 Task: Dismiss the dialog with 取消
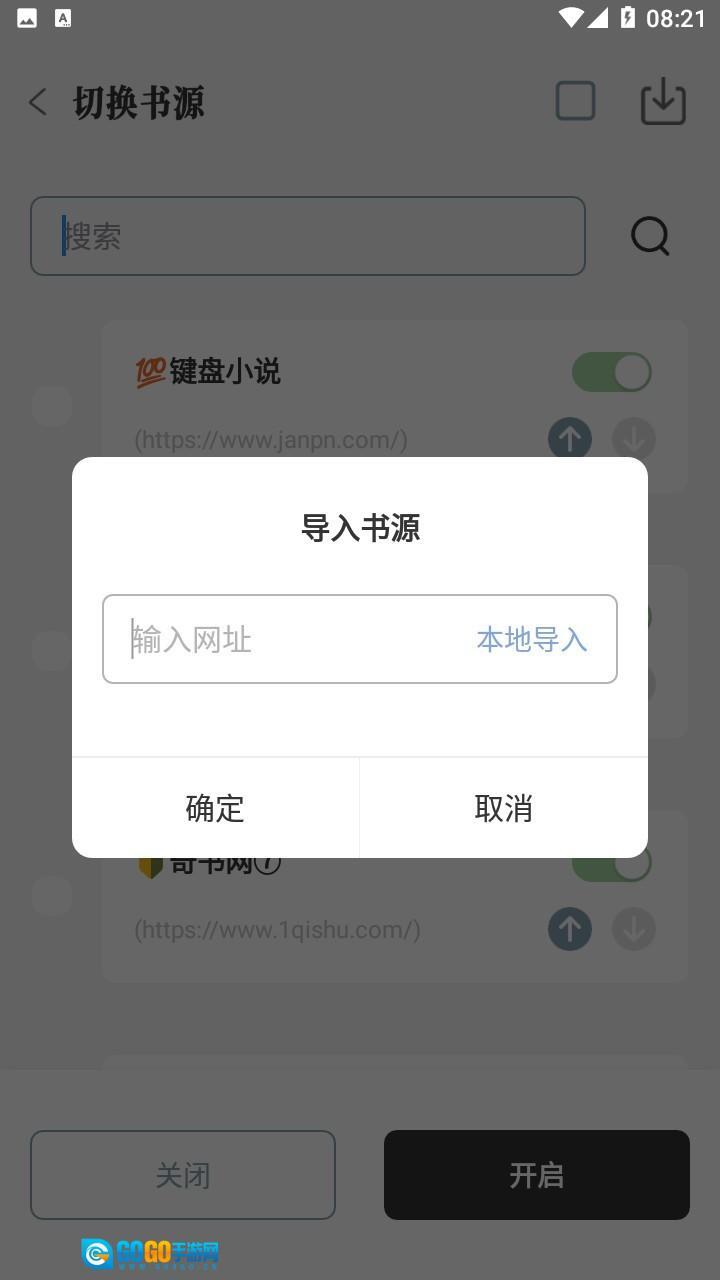[503, 808]
